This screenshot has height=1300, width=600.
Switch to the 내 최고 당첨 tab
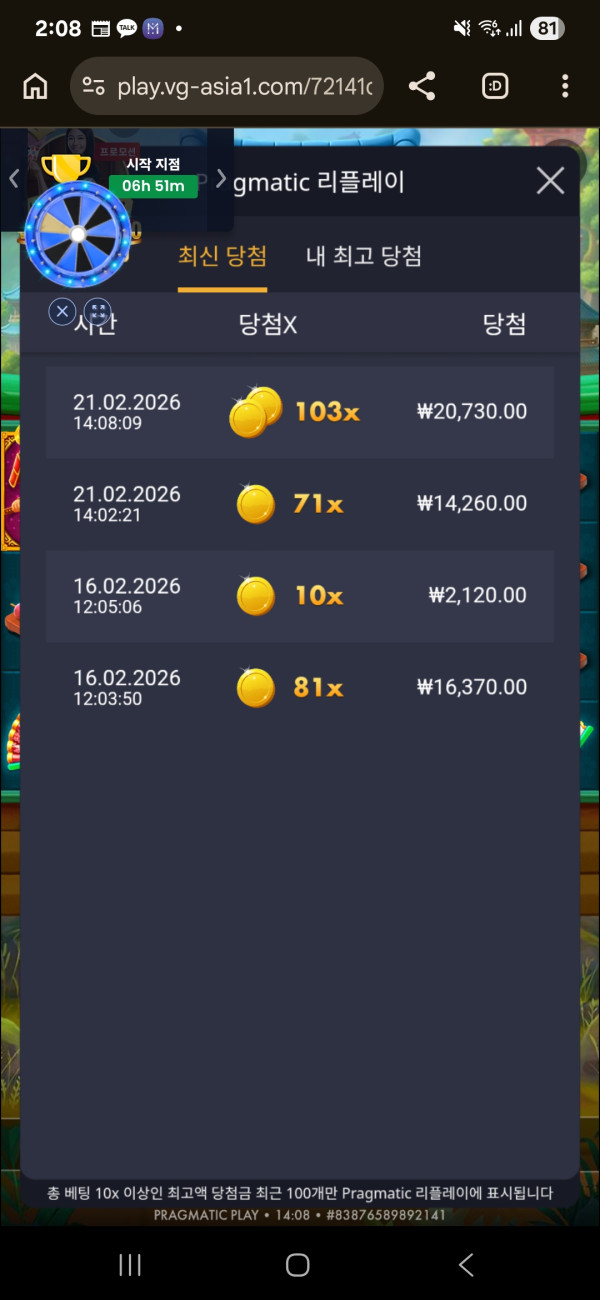coord(363,256)
